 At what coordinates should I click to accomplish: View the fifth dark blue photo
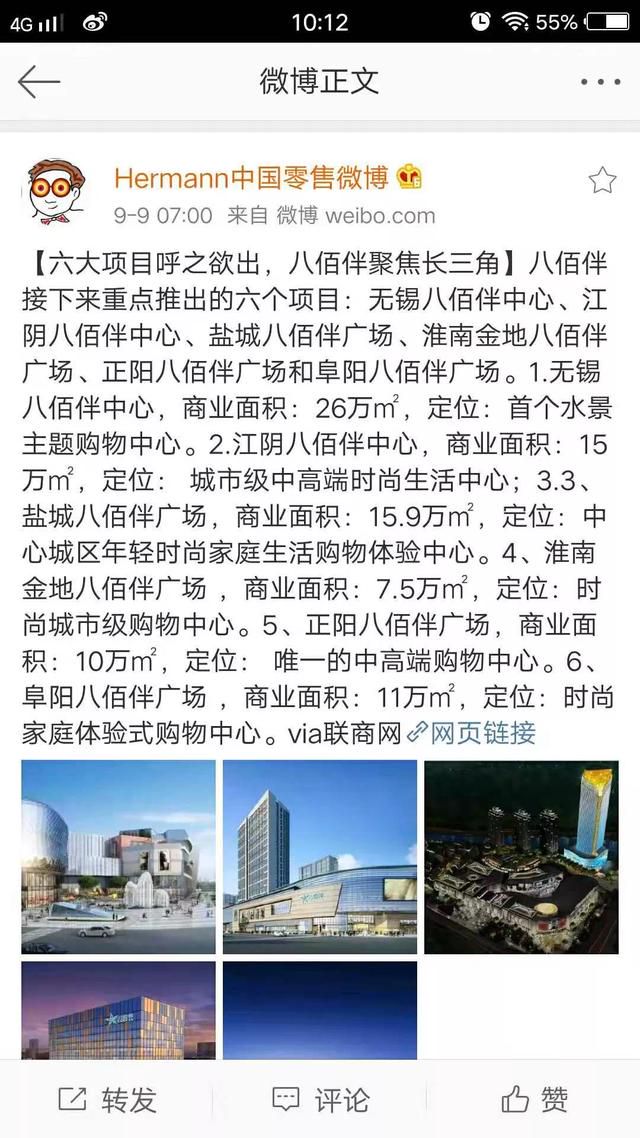320,1010
